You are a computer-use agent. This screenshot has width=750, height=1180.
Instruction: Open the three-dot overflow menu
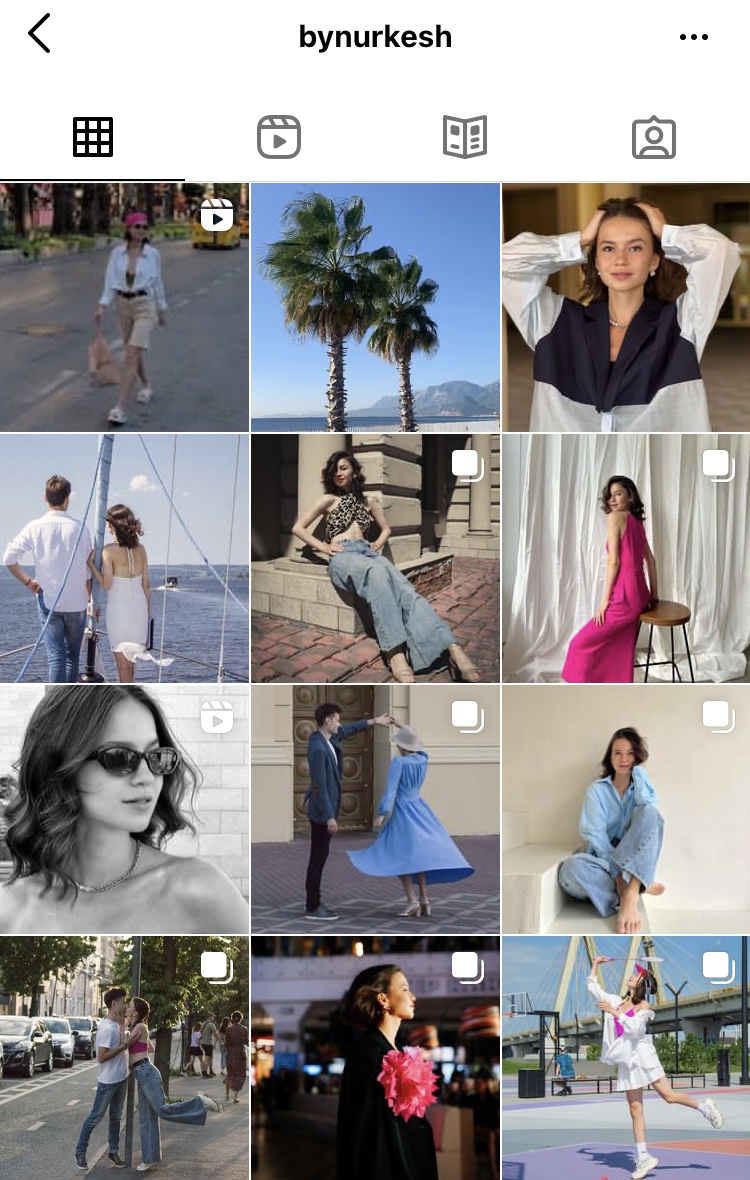693,37
